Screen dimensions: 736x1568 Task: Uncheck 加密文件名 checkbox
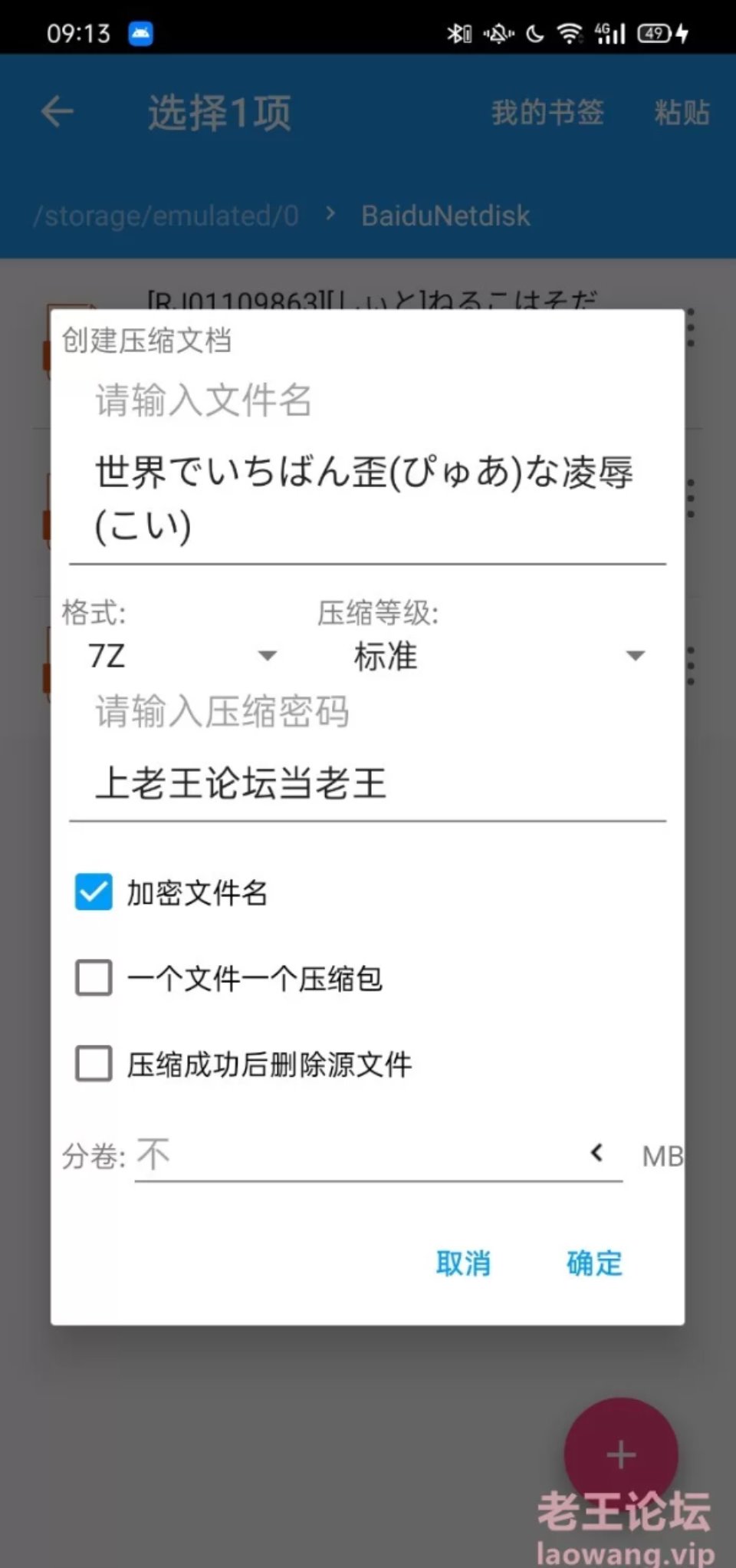click(x=94, y=892)
